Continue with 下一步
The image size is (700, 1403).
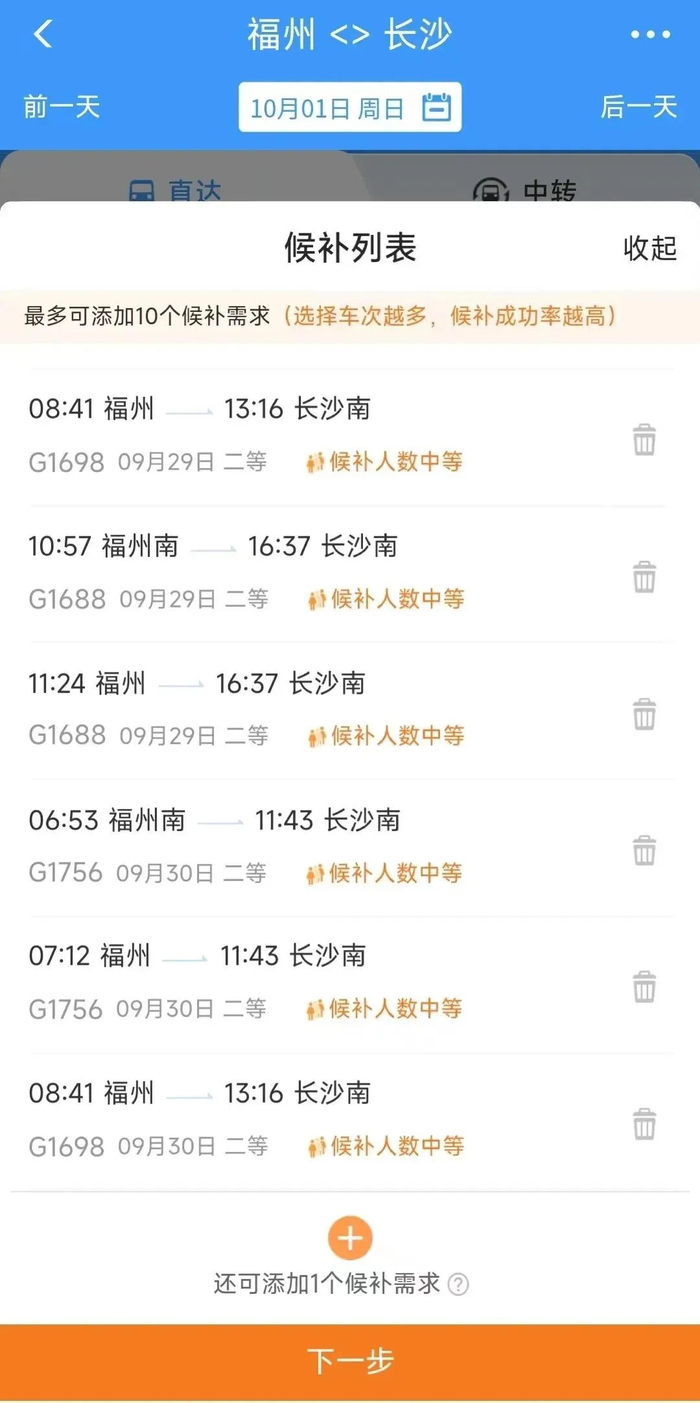coord(350,1362)
